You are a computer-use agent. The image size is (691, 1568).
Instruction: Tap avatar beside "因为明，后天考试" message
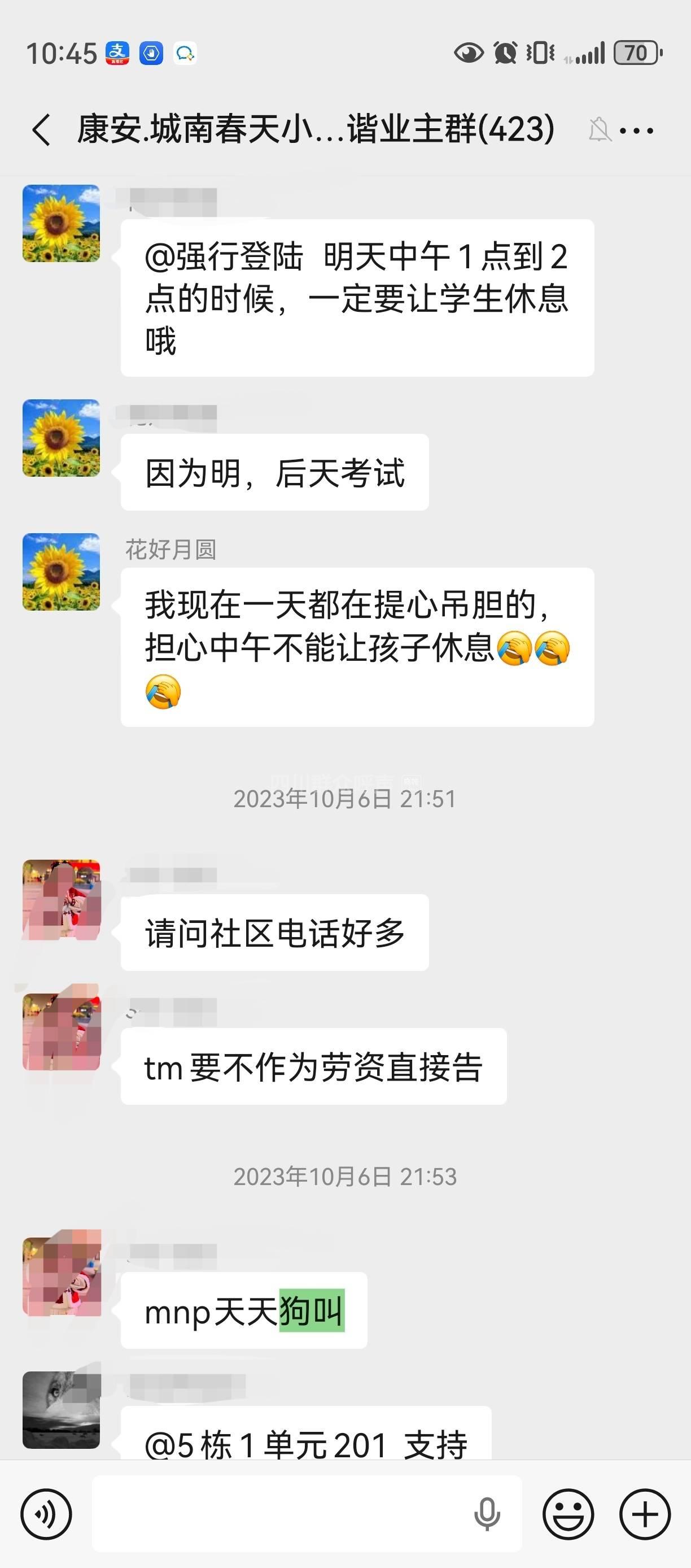point(62,438)
